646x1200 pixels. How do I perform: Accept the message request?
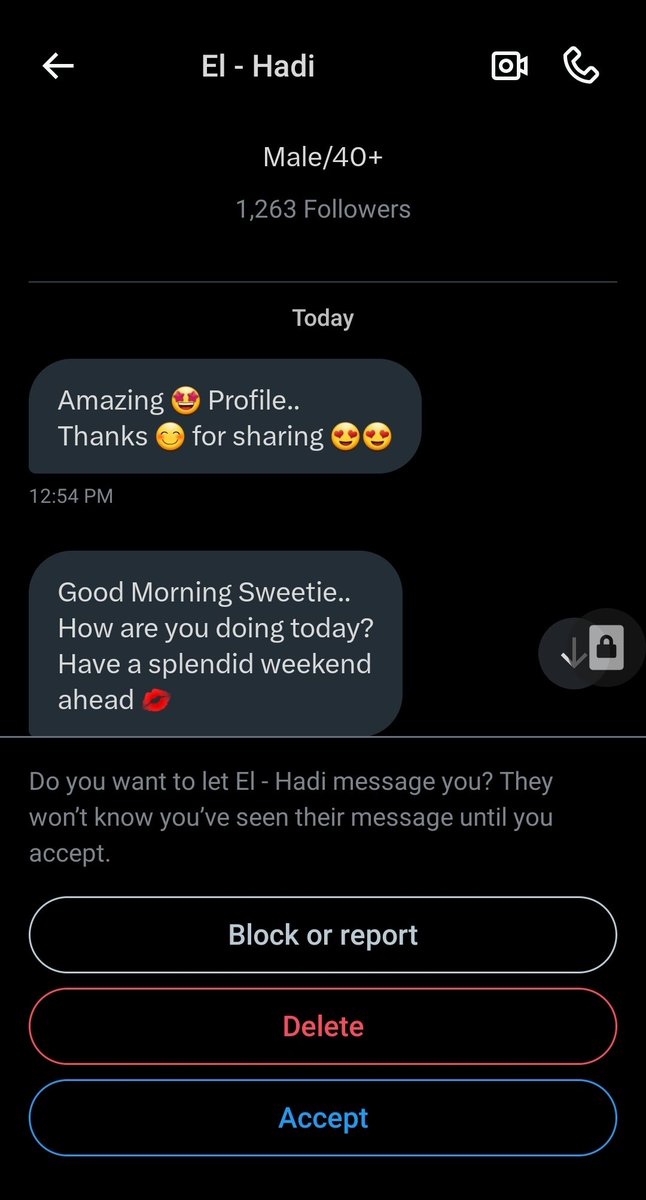[323, 1118]
